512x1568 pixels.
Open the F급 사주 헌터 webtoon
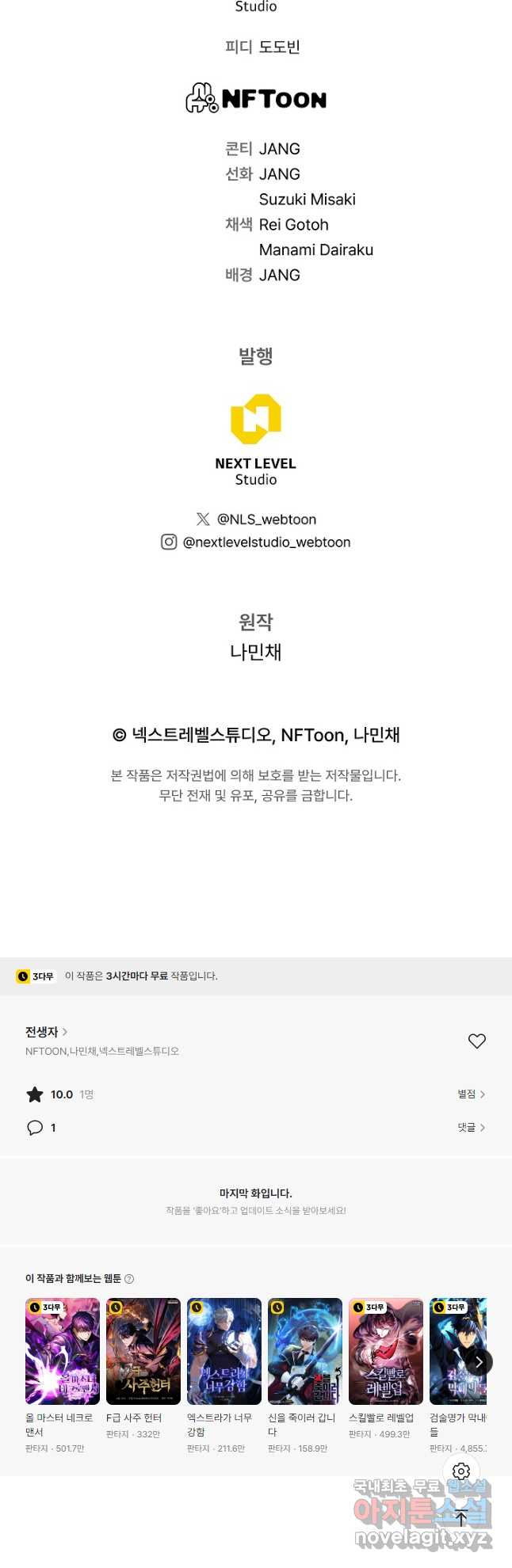point(143,1351)
